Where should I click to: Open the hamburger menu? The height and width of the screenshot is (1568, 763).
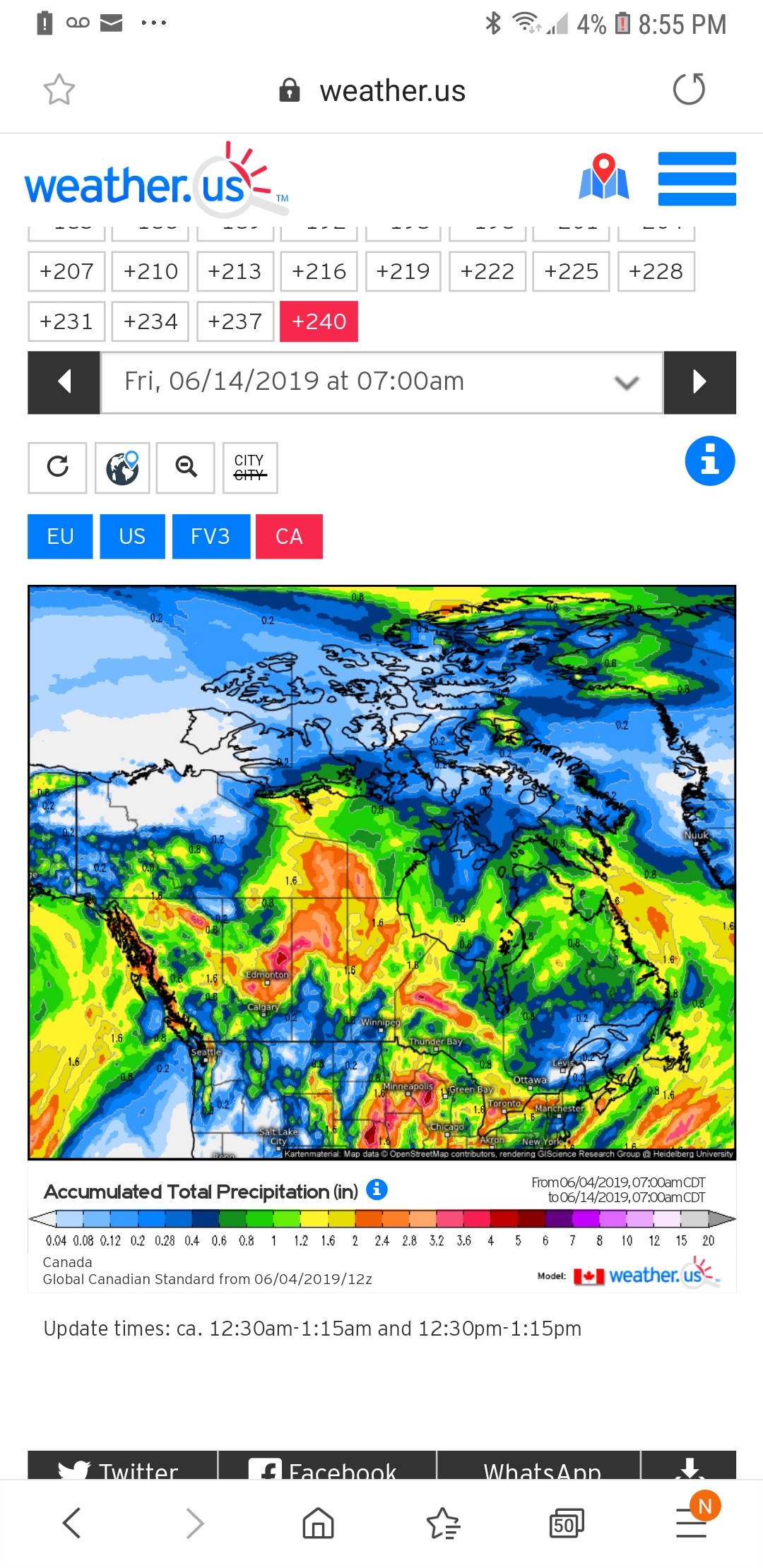pyautogui.click(x=697, y=179)
